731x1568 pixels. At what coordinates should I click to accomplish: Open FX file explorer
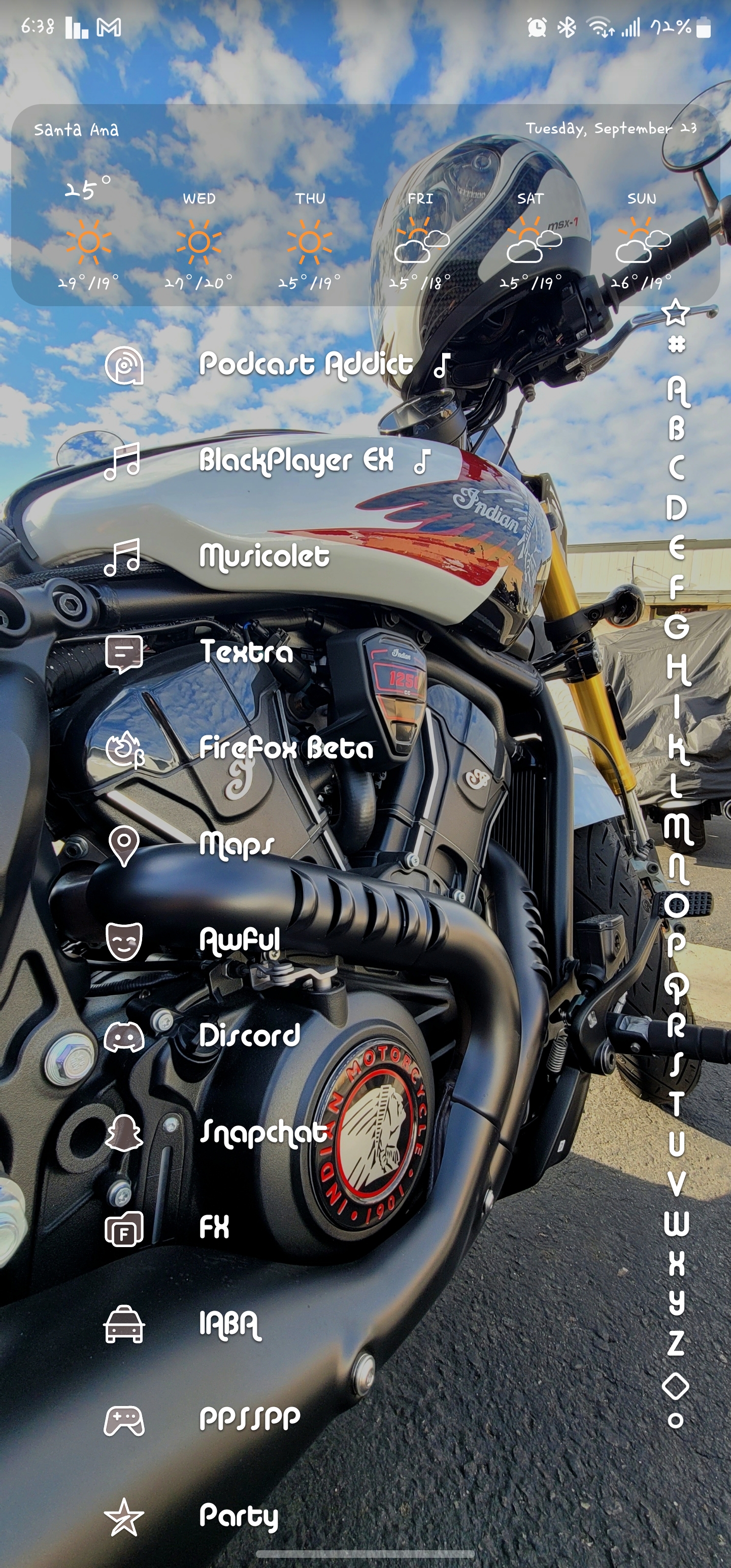[x=214, y=1228]
